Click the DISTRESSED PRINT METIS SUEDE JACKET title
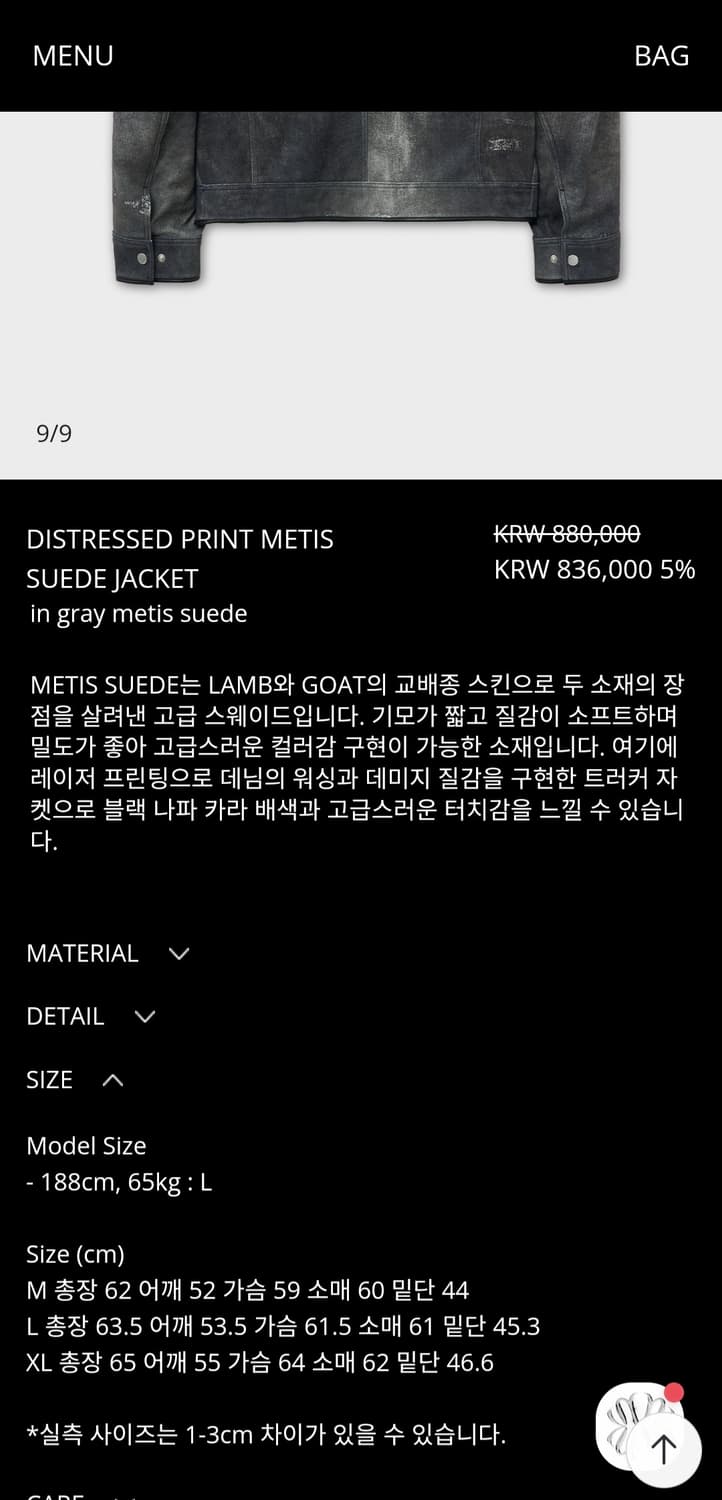The height and width of the screenshot is (1500, 722). (181, 558)
